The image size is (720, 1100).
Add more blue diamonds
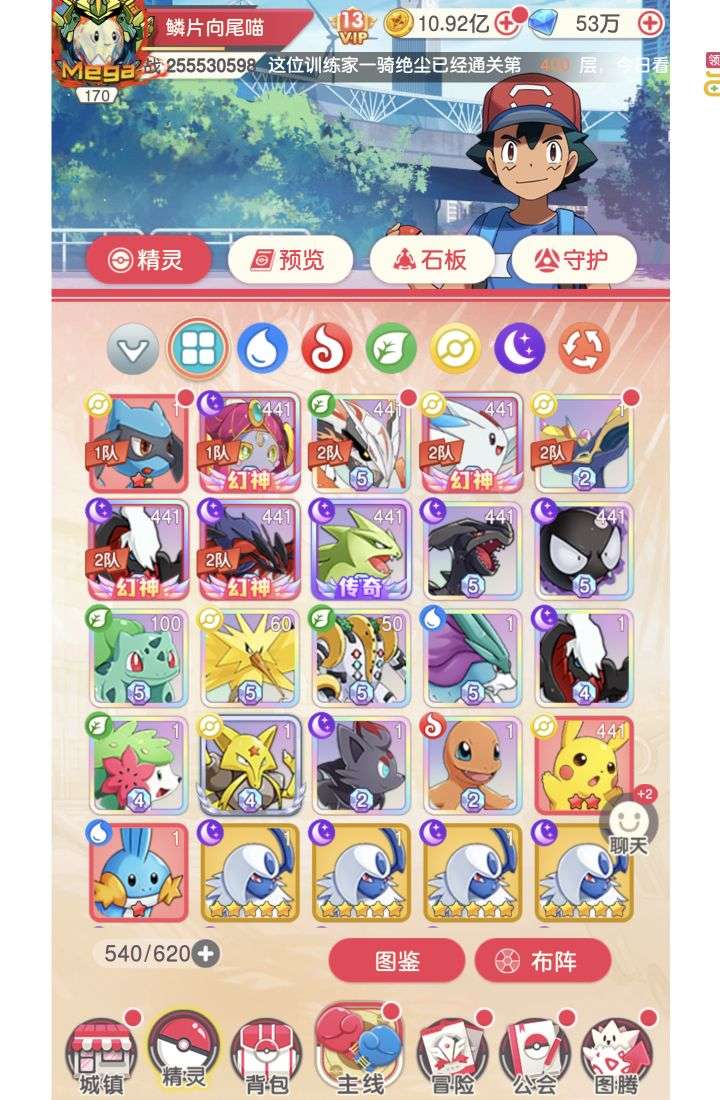pos(650,22)
